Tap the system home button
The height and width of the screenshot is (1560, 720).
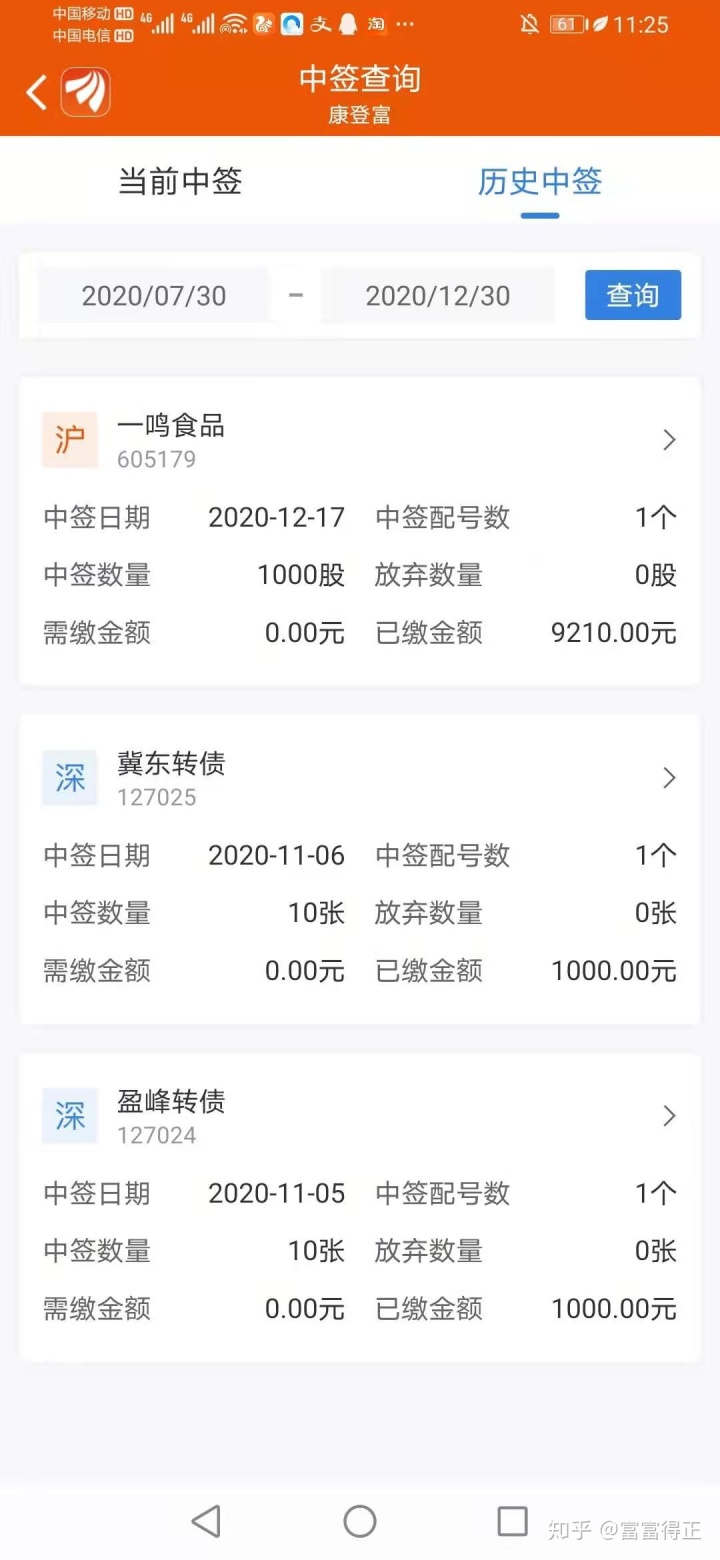point(360,1521)
